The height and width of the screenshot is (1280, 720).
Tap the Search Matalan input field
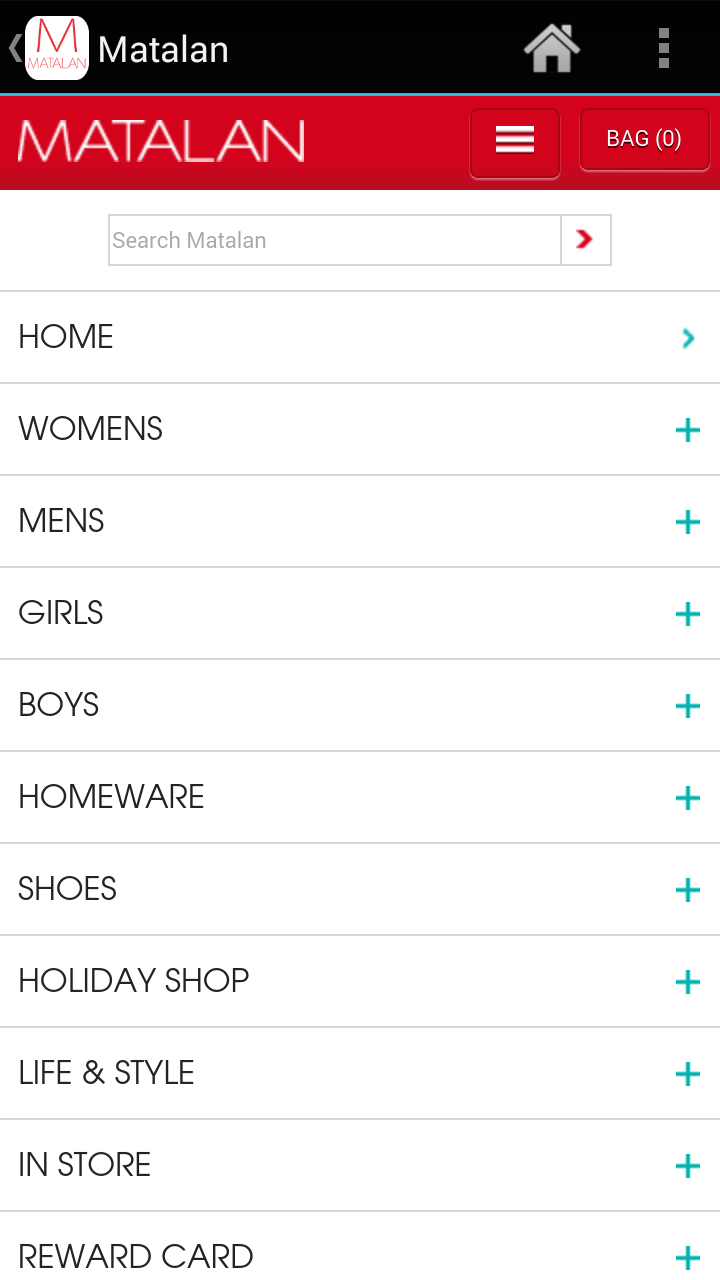(x=334, y=240)
